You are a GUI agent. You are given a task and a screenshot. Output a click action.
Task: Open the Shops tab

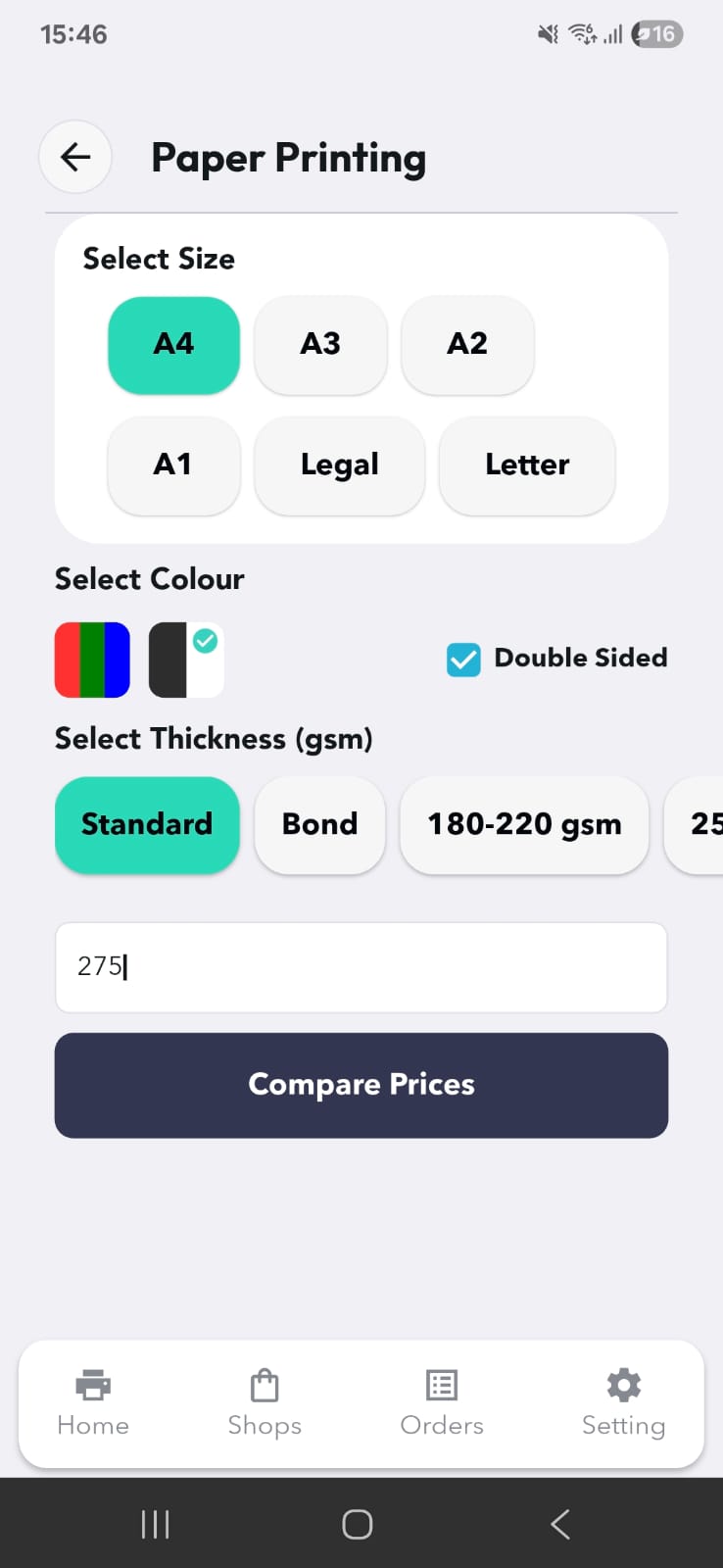point(265,1402)
